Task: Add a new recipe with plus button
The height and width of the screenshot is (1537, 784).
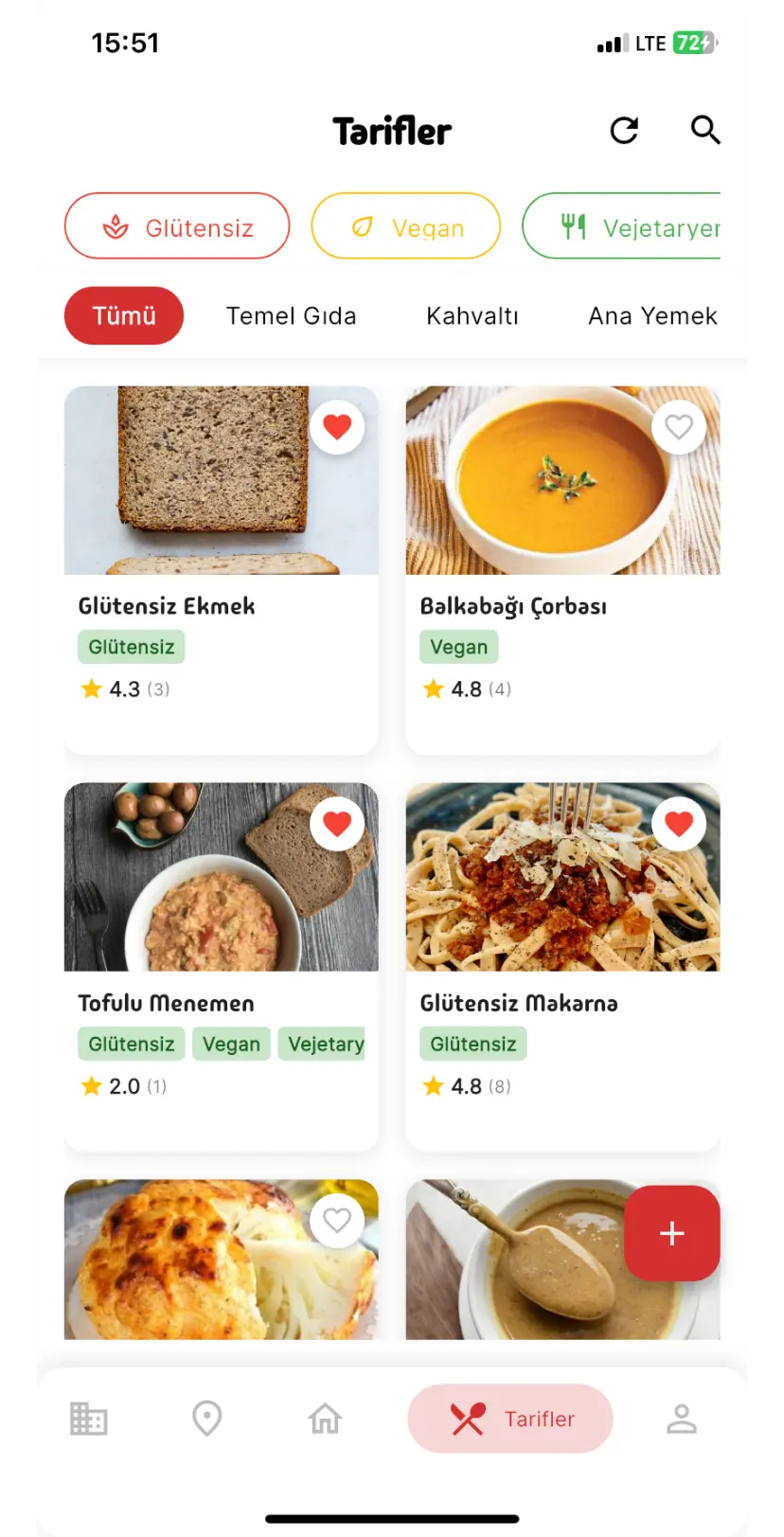Action: 671,1233
